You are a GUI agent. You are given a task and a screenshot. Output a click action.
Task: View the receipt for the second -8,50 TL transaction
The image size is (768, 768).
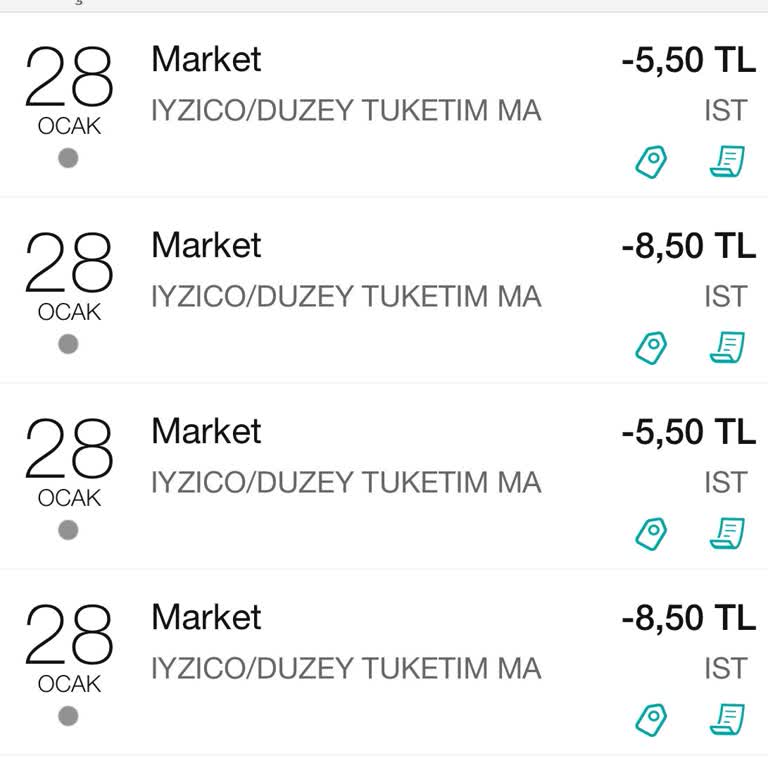727,719
